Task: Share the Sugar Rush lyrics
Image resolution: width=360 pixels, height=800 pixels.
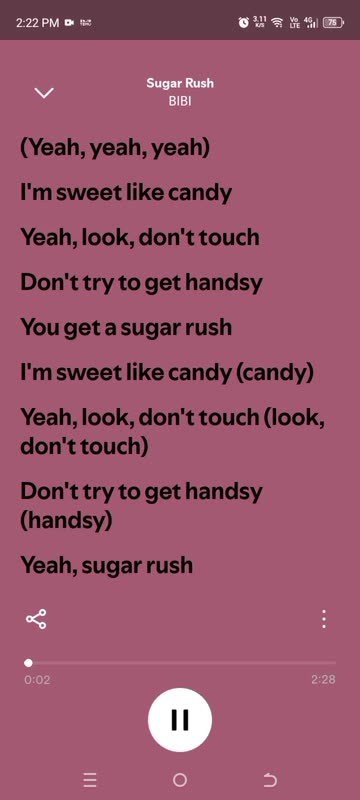Action: coord(36,619)
